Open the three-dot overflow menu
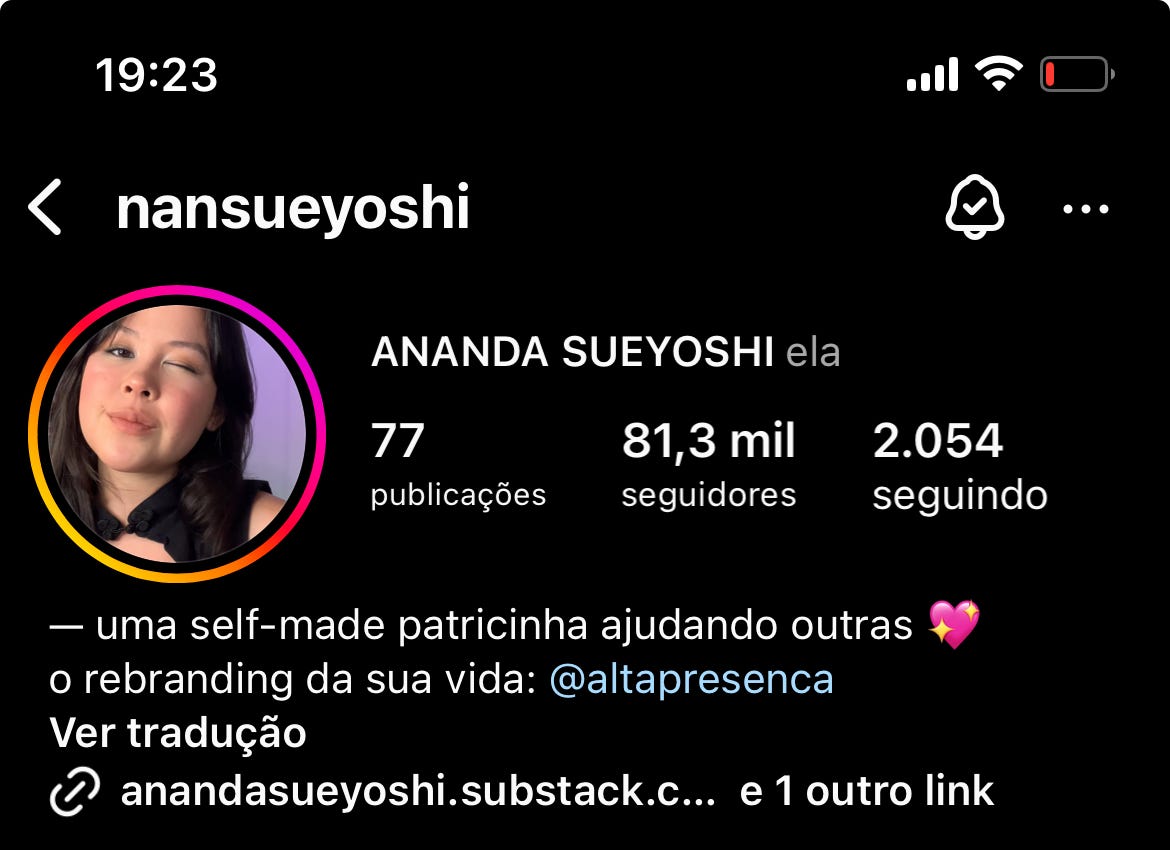 (x=1085, y=210)
